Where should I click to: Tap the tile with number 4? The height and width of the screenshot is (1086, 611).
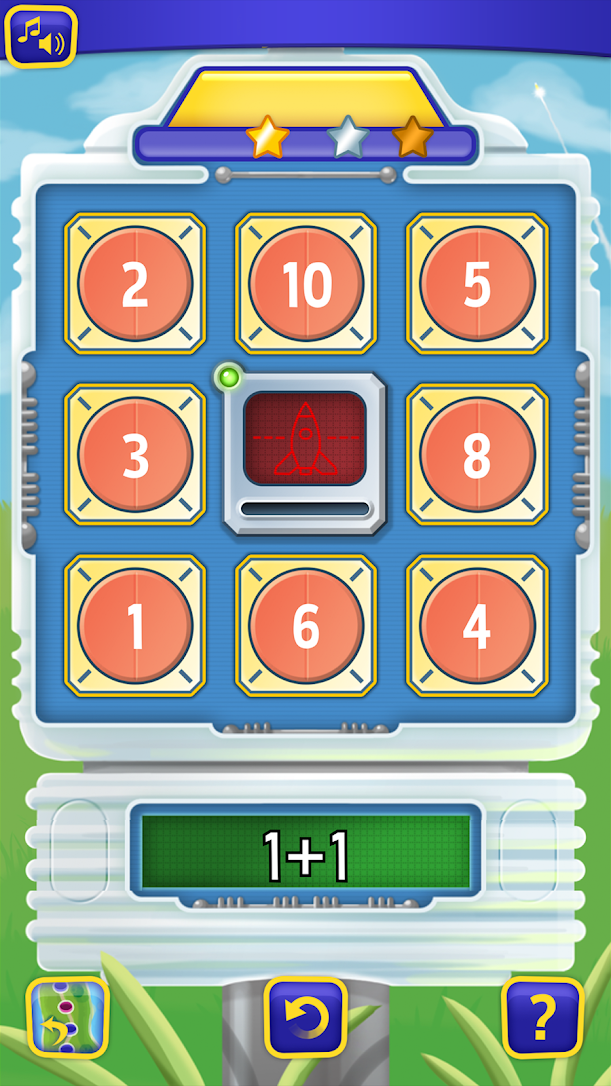point(477,626)
